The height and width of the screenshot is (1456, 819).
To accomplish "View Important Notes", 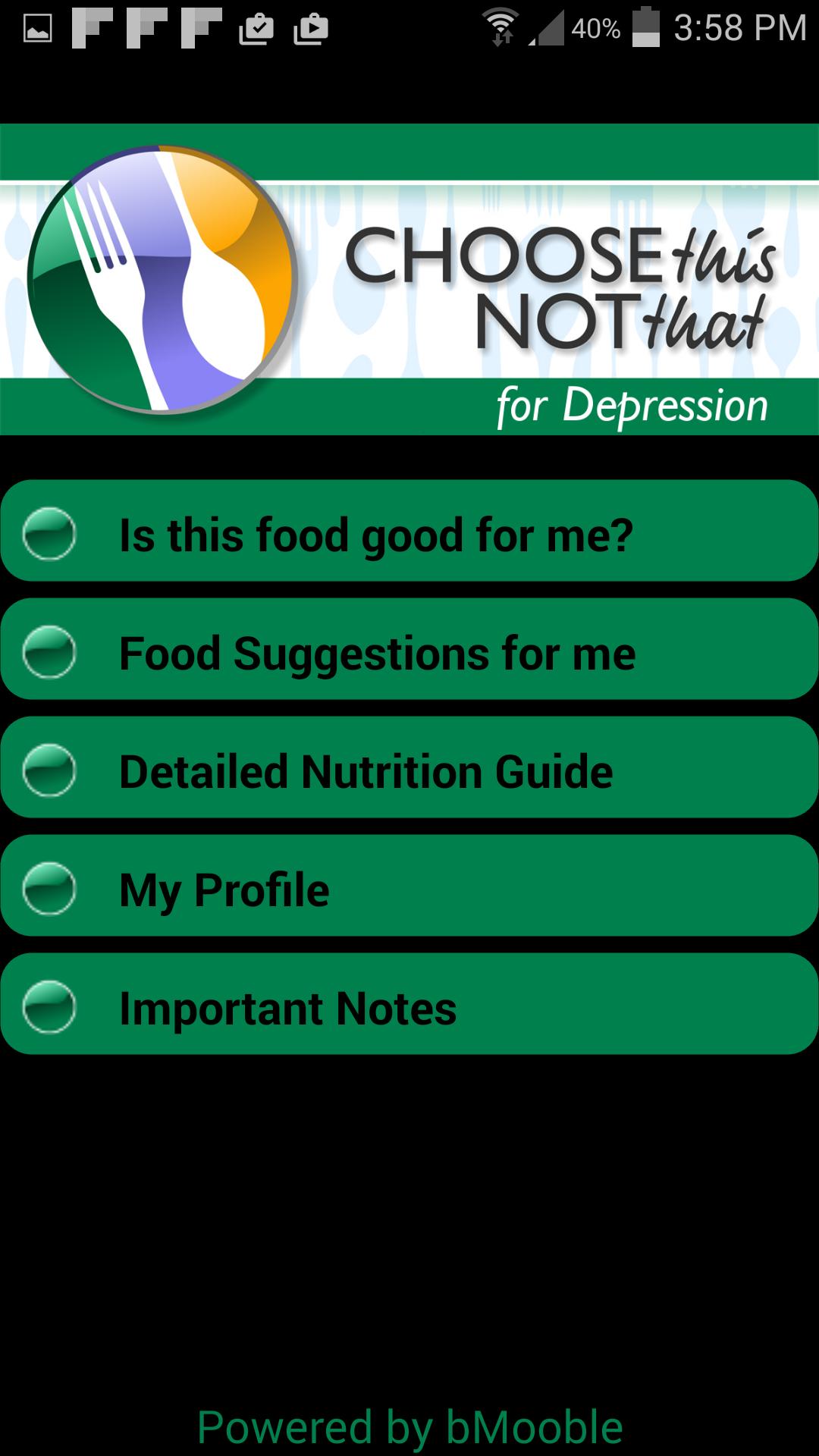I will tap(409, 1004).
